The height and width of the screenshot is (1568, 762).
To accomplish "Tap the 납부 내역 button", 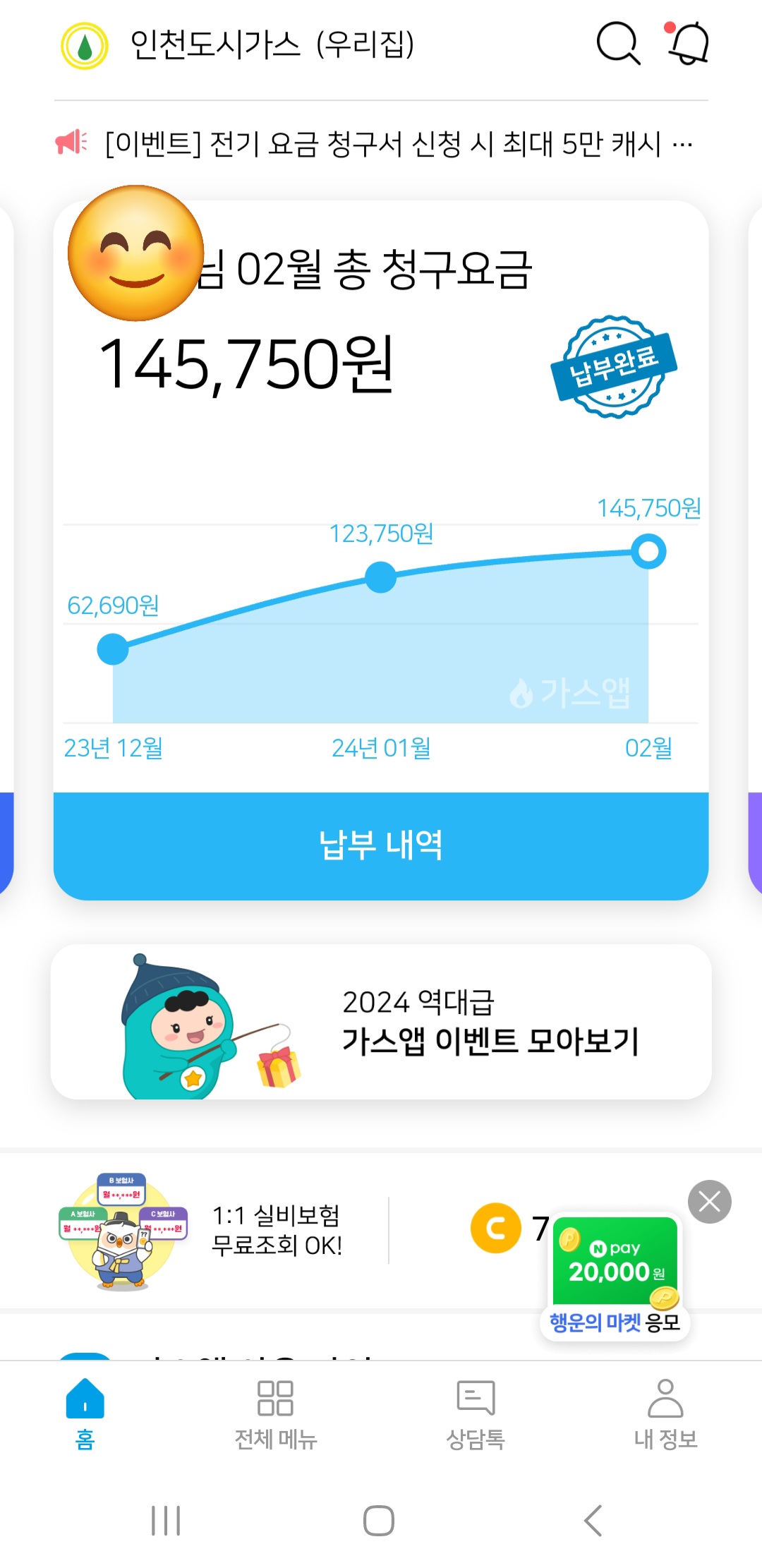I will click(x=381, y=845).
